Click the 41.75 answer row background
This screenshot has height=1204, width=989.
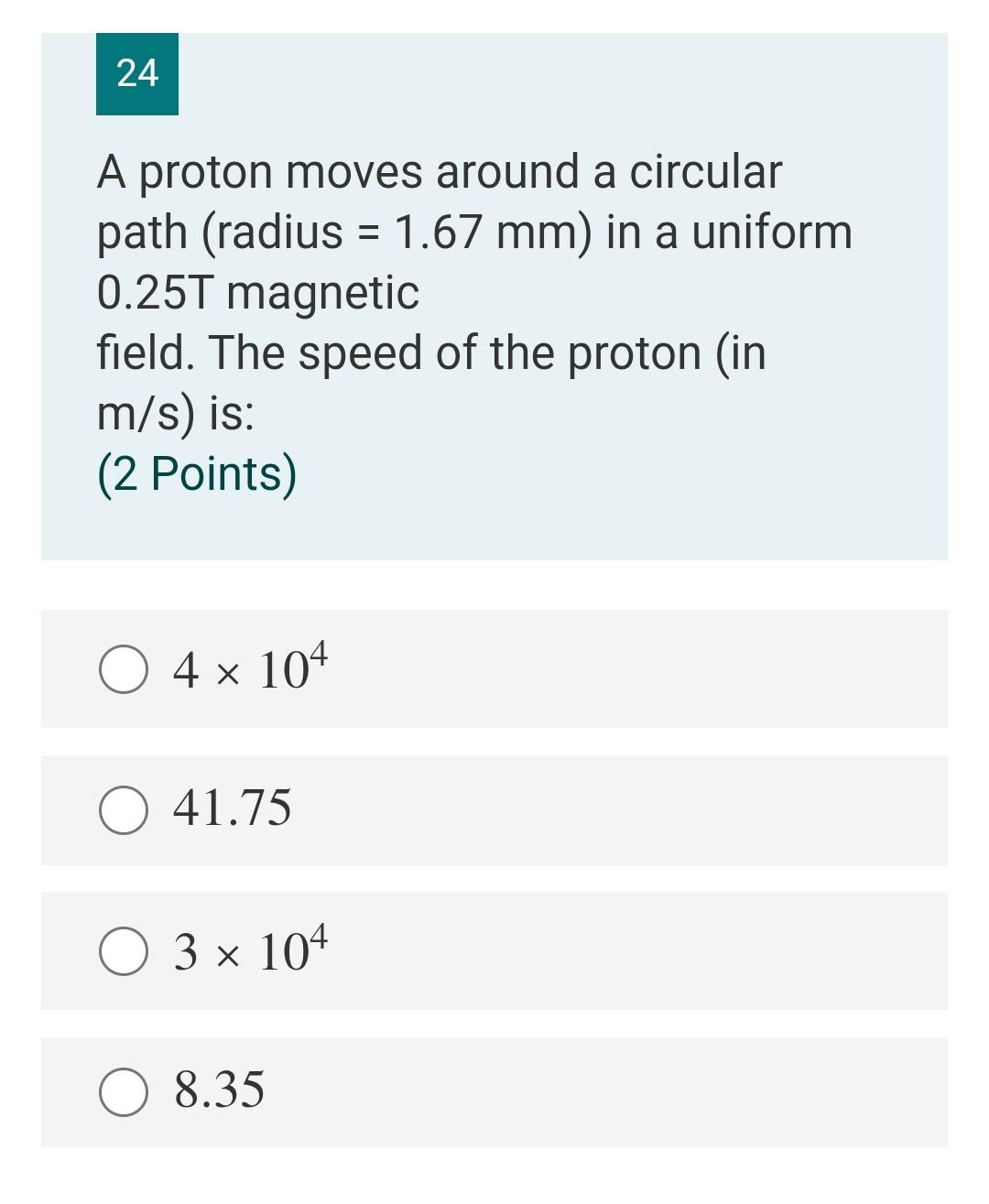pyautogui.click(x=641, y=809)
